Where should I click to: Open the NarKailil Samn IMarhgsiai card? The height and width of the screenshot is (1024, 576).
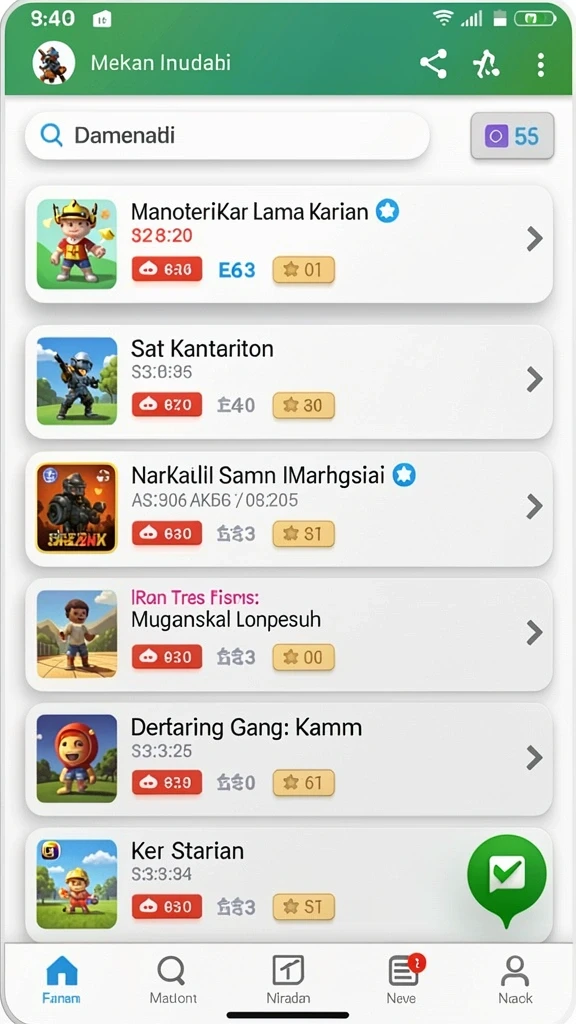point(289,509)
